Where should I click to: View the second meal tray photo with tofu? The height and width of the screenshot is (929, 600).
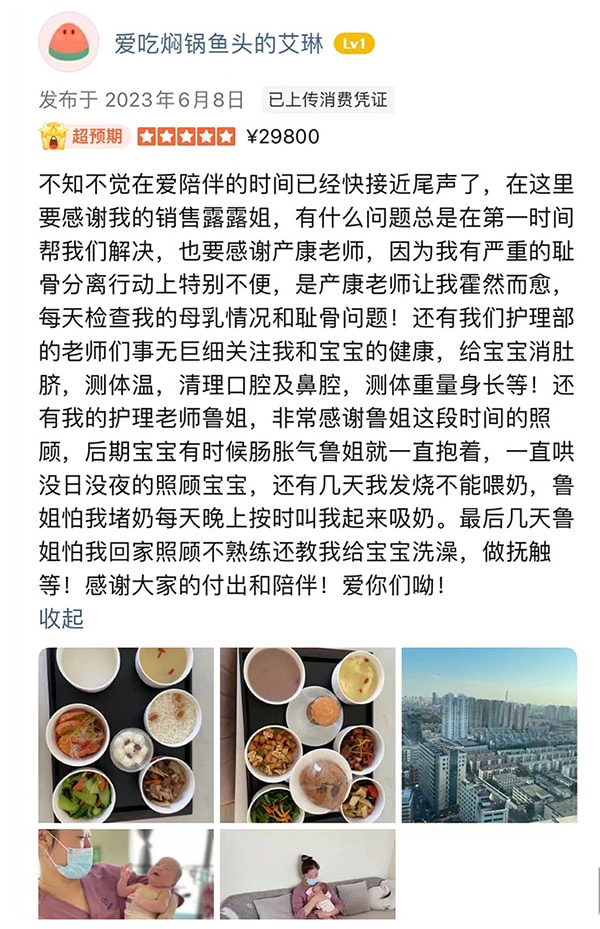tap(307, 734)
